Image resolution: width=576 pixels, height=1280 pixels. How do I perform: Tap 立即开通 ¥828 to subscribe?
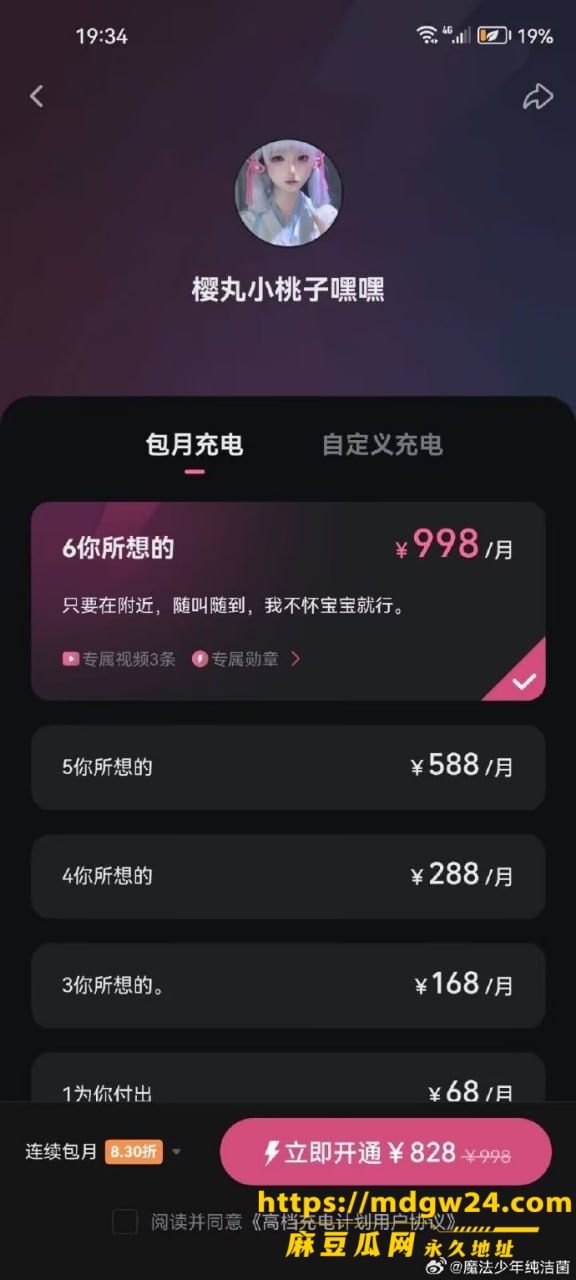tap(386, 1152)
